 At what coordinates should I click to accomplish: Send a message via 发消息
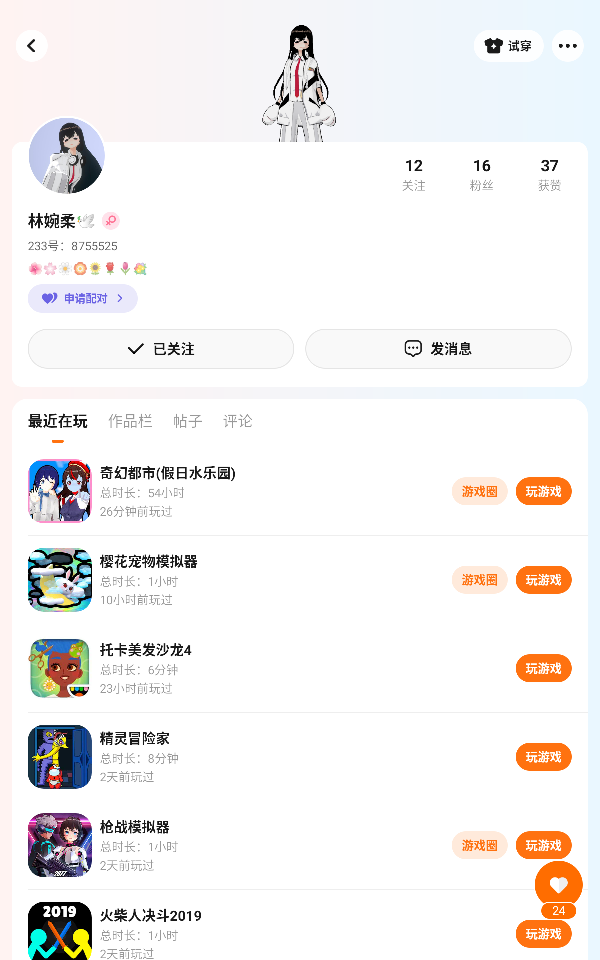438,349
